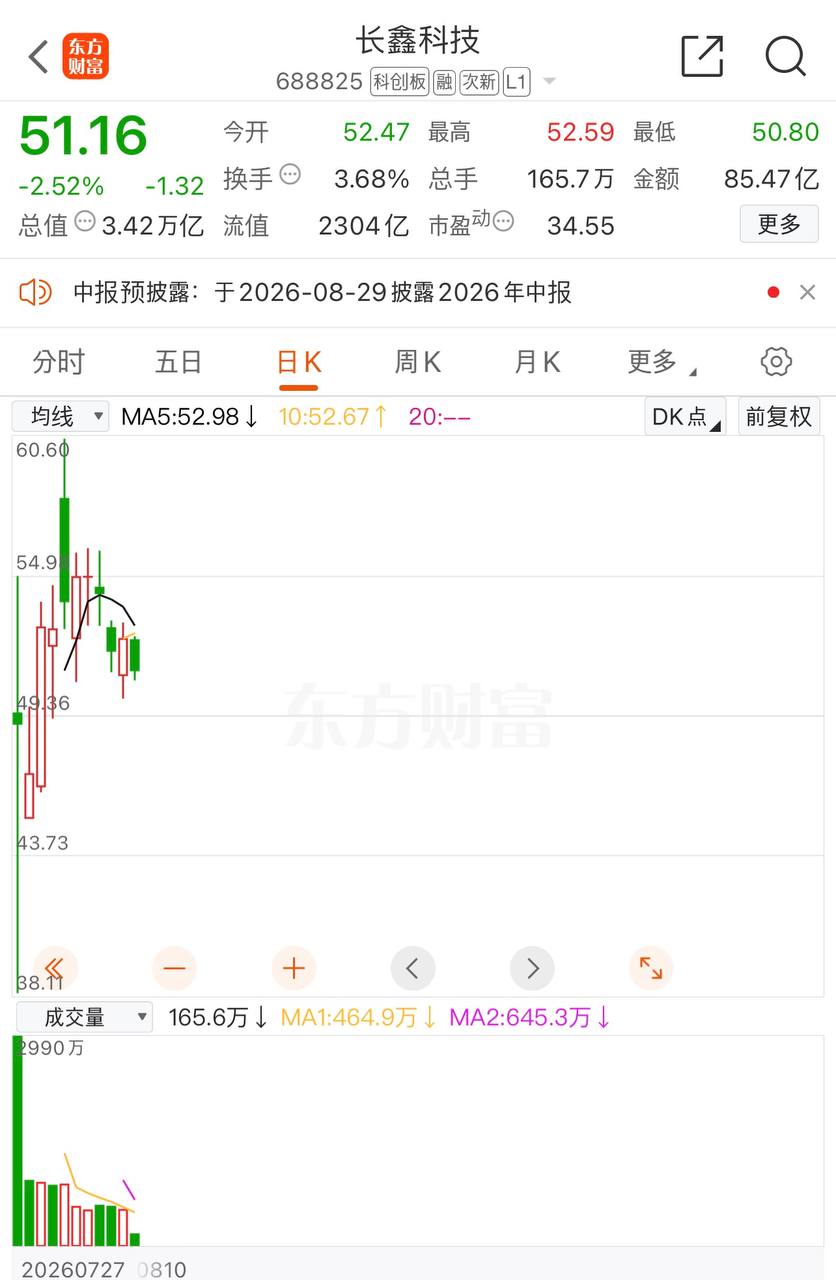The height and width of the screenshot is (1280, 836).
Task: Open chart settings gear icon
Action: coord(776,362)
